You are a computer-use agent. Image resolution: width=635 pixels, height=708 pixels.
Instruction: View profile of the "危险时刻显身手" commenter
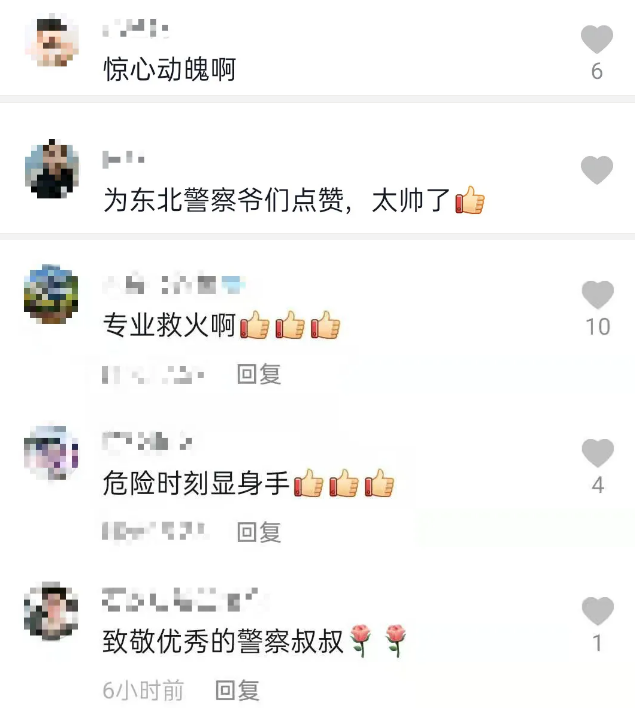tap(52, 453)
